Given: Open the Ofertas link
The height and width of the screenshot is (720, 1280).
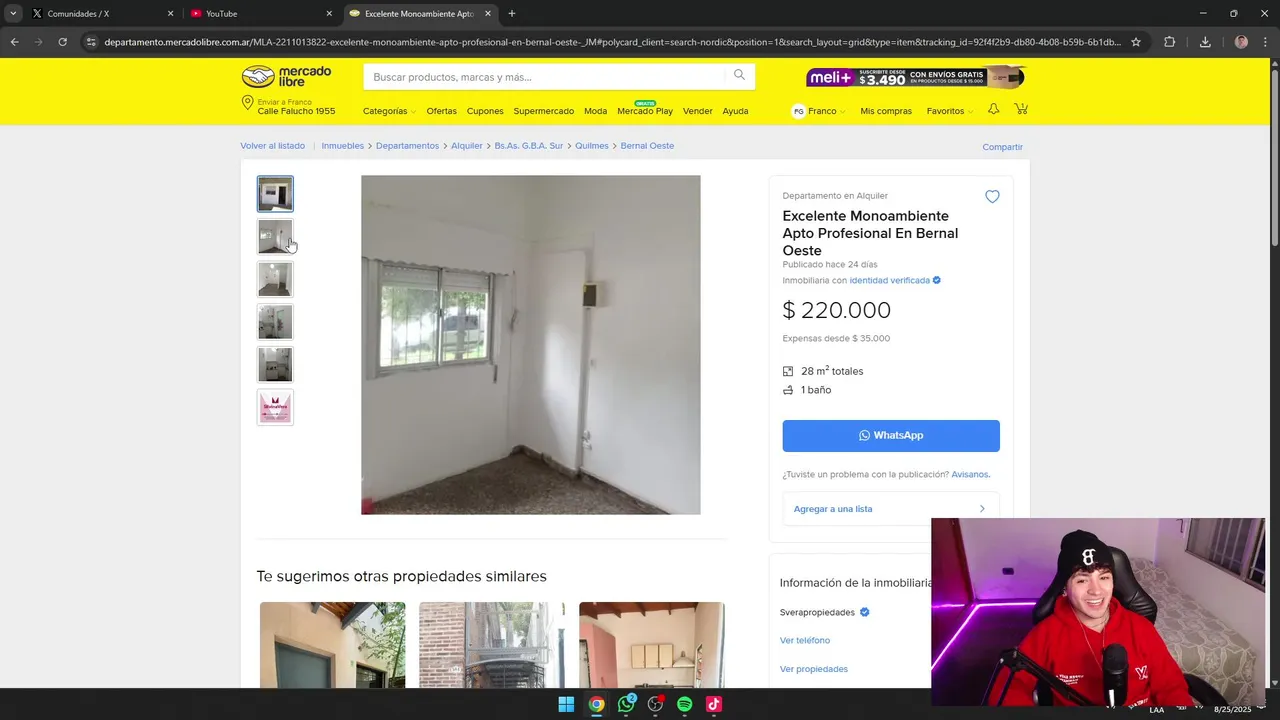Looking at the screenshot, I should point(441,111).
